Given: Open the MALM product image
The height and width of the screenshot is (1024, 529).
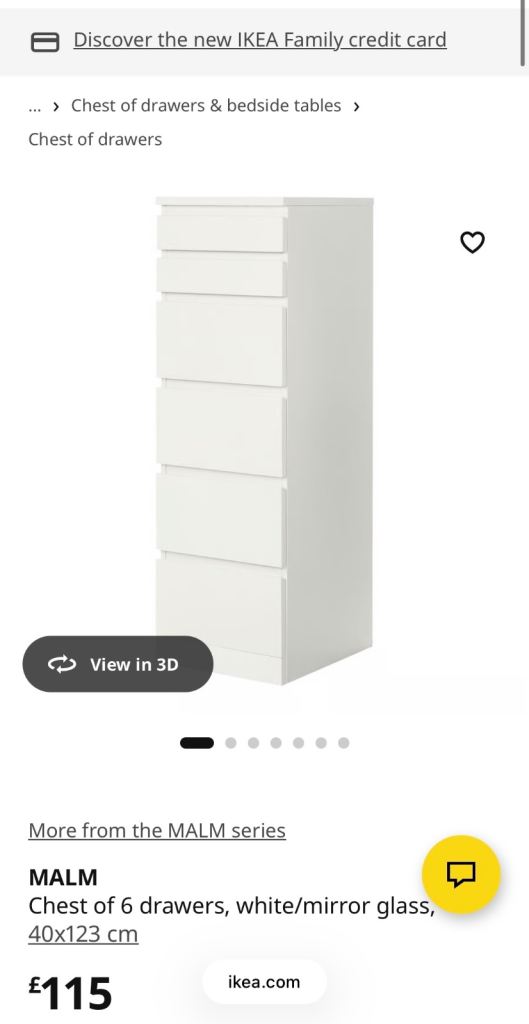Looking at the screenshot, I should coord(264,441).
